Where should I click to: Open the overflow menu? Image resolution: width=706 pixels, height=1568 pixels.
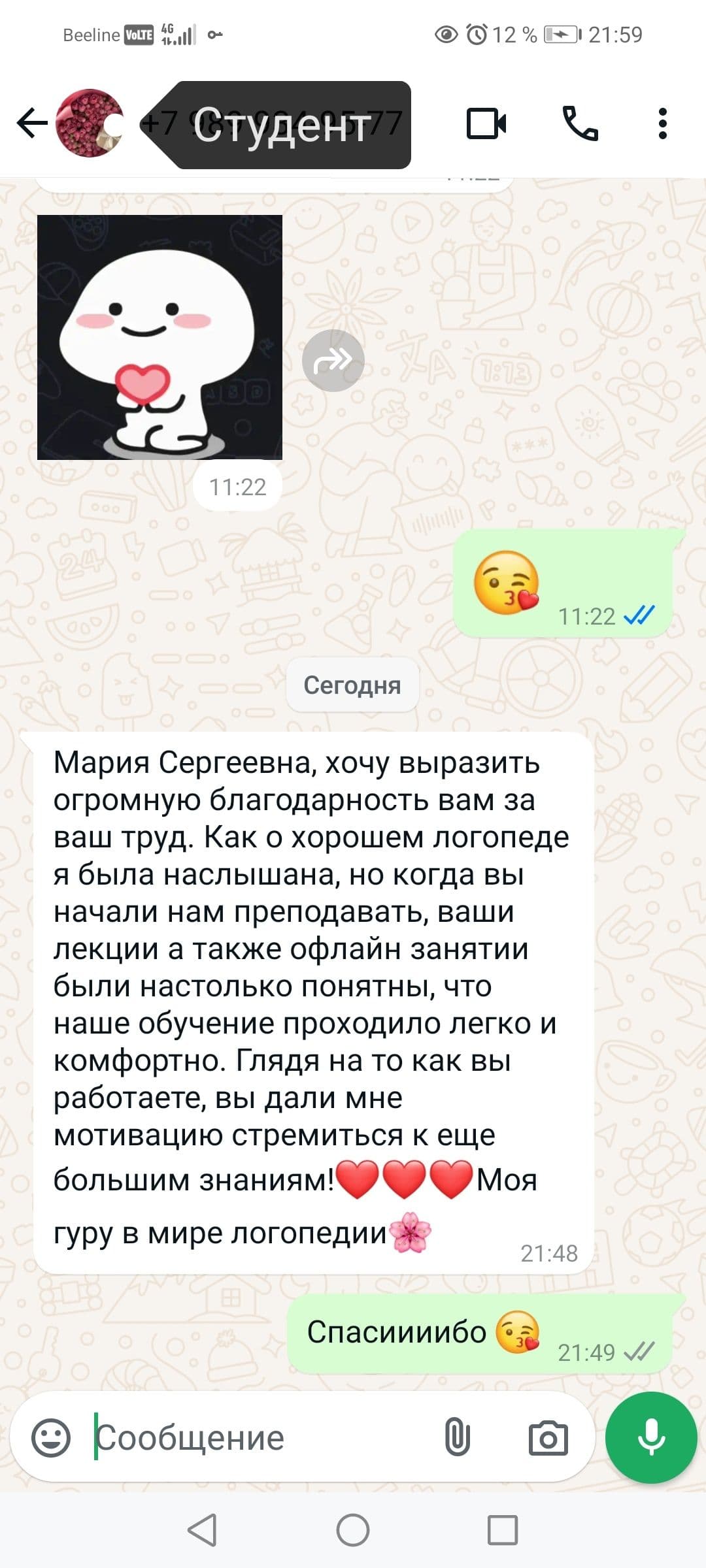tap(662, 123)
